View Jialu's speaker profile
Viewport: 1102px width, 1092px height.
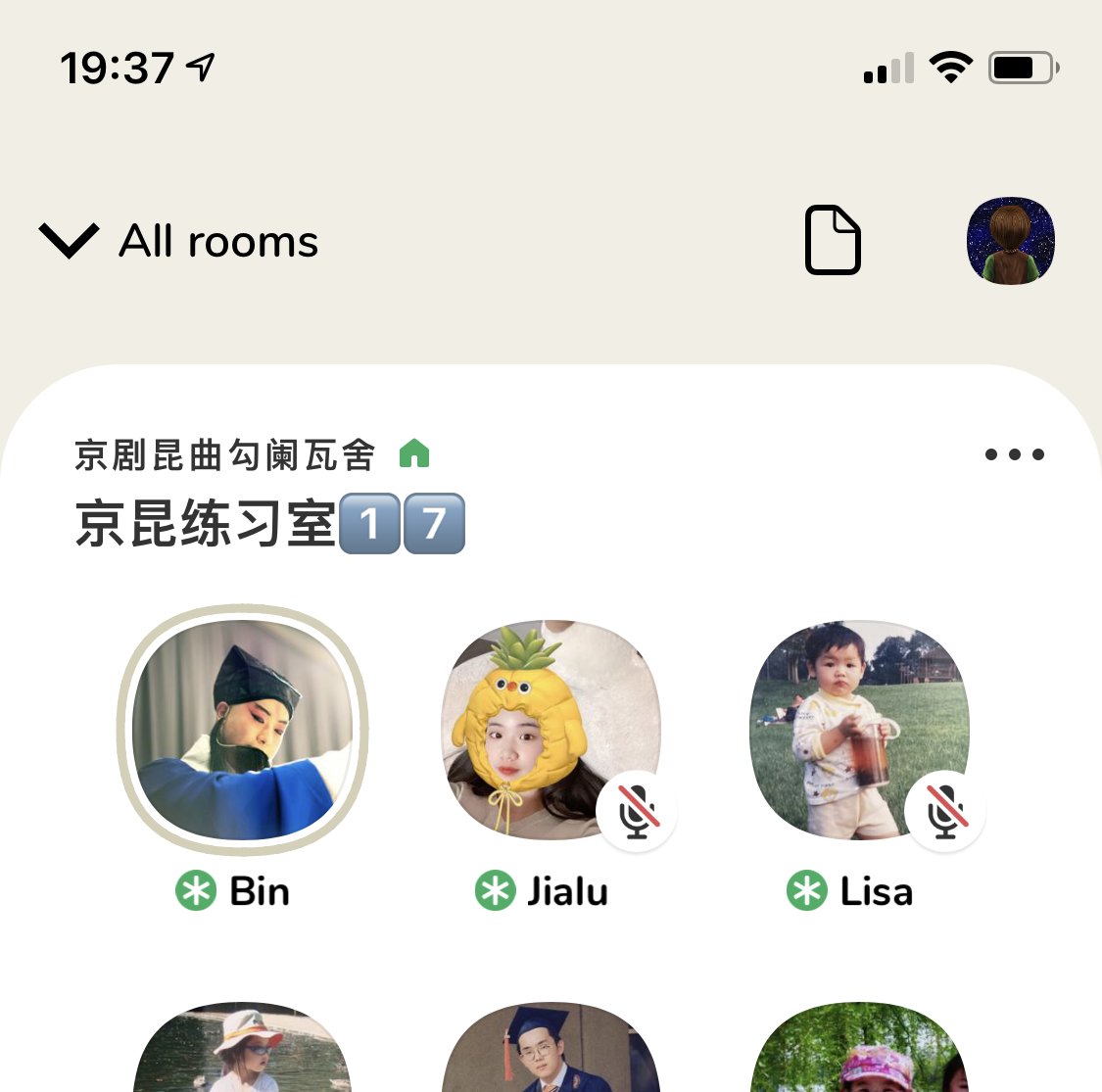[551, 730]
